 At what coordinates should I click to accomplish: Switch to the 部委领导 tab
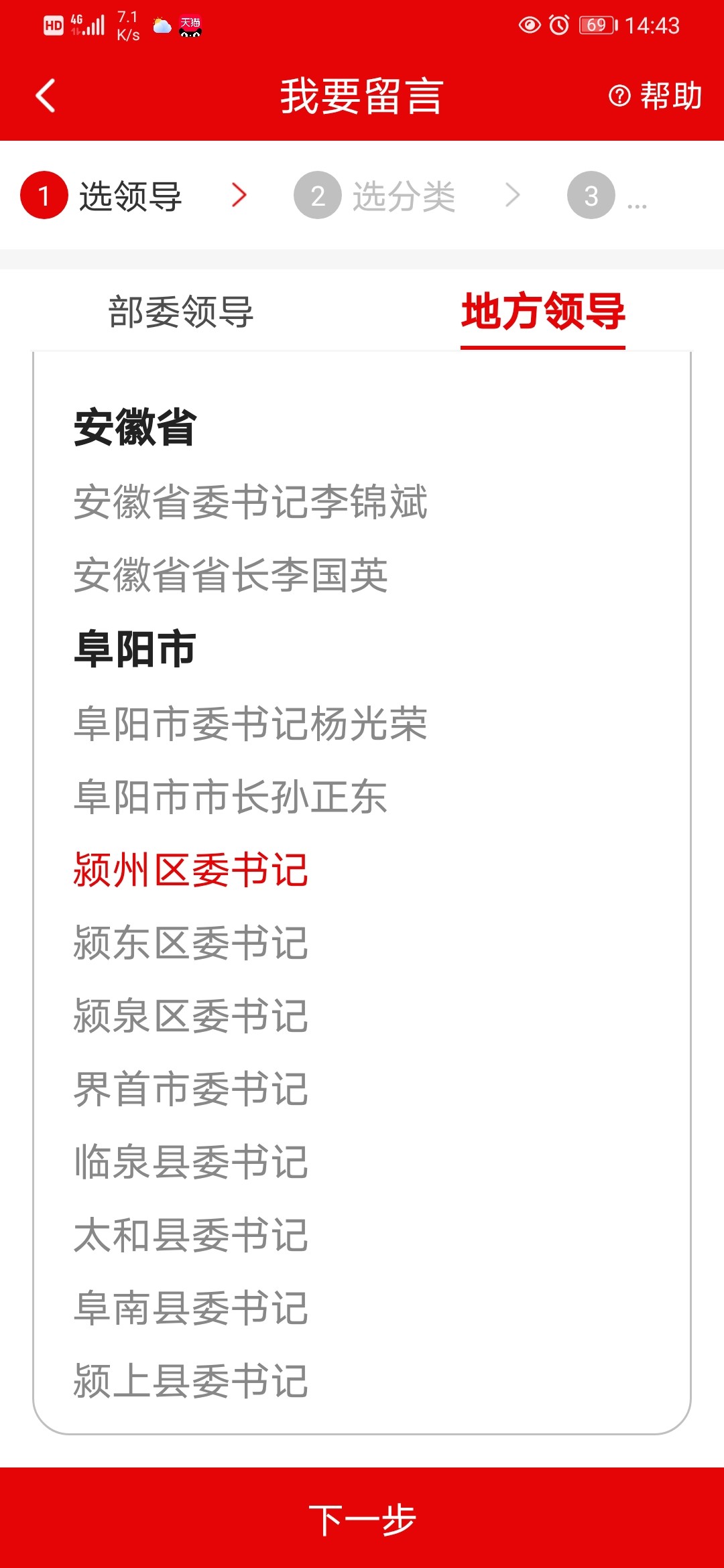pyautogui.click(x=181, y=312)
